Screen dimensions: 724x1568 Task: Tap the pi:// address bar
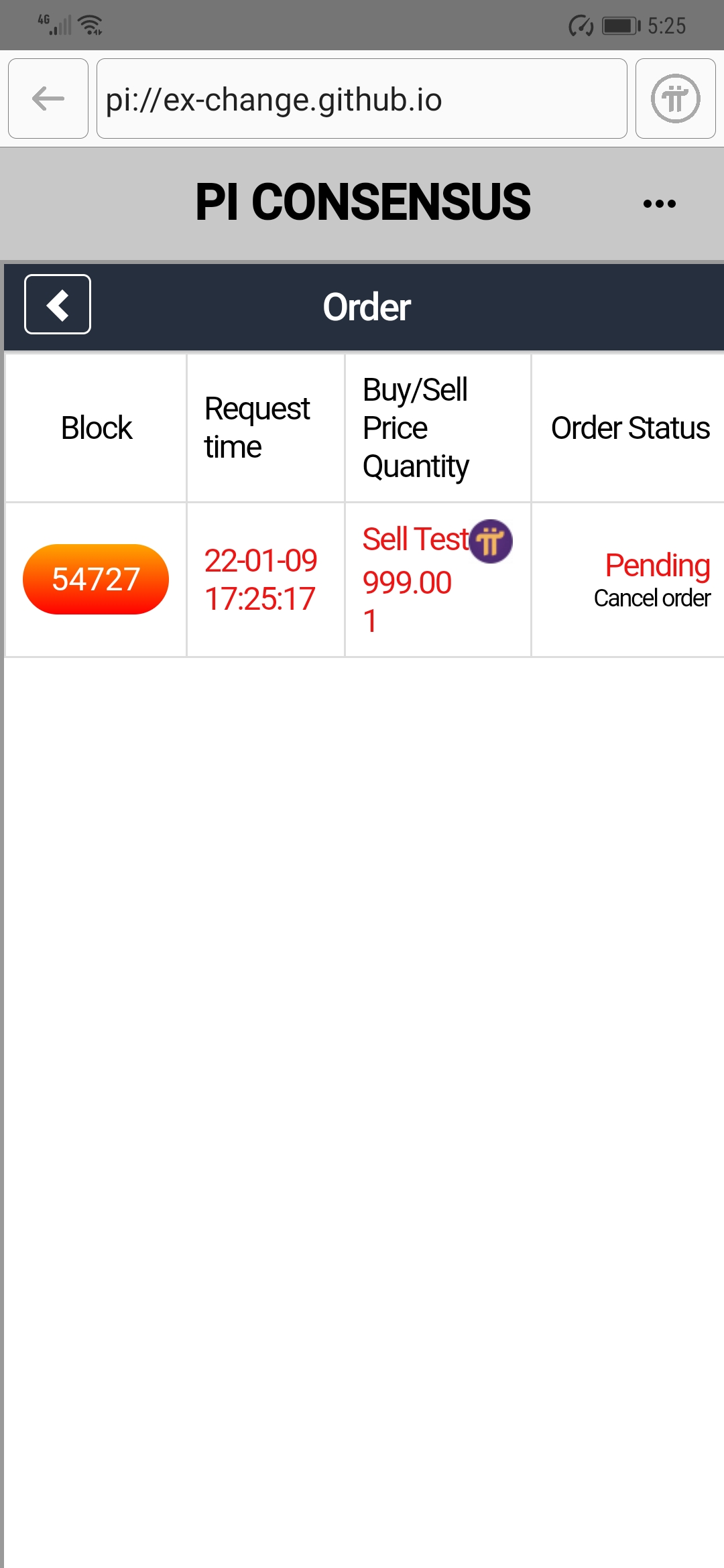click(362, 99)
